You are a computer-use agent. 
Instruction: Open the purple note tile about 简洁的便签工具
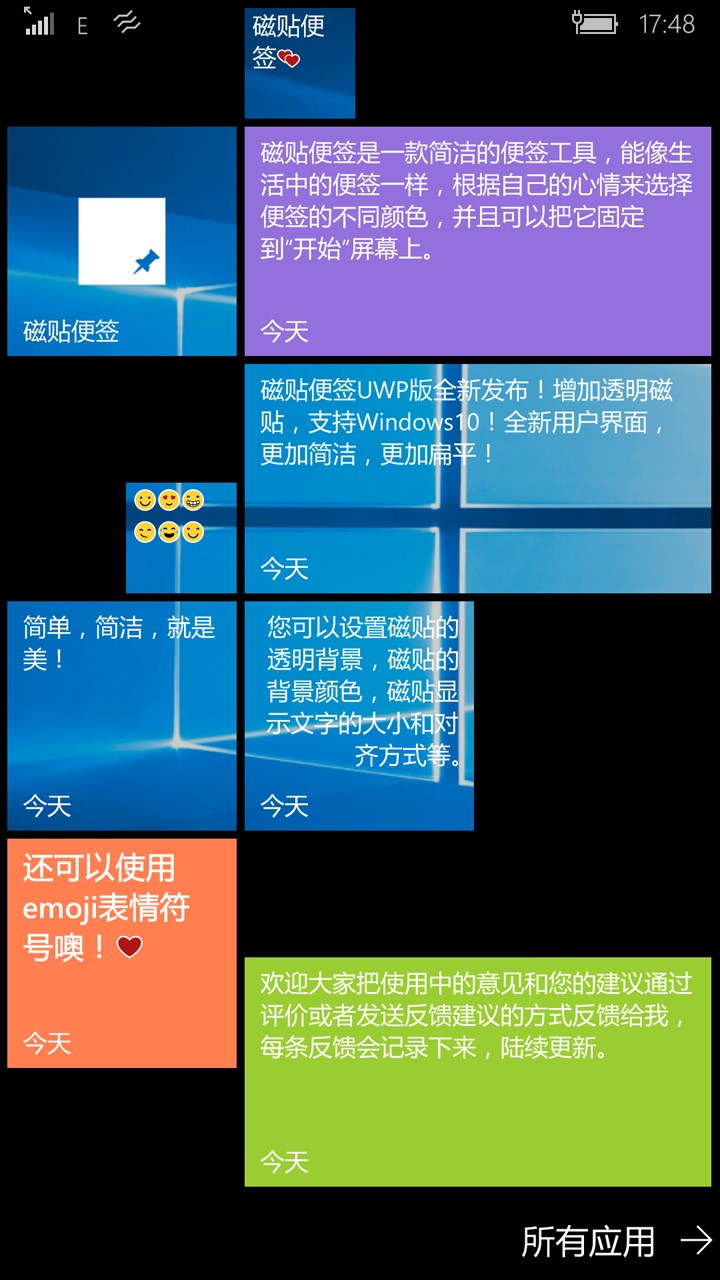(477, 241)
